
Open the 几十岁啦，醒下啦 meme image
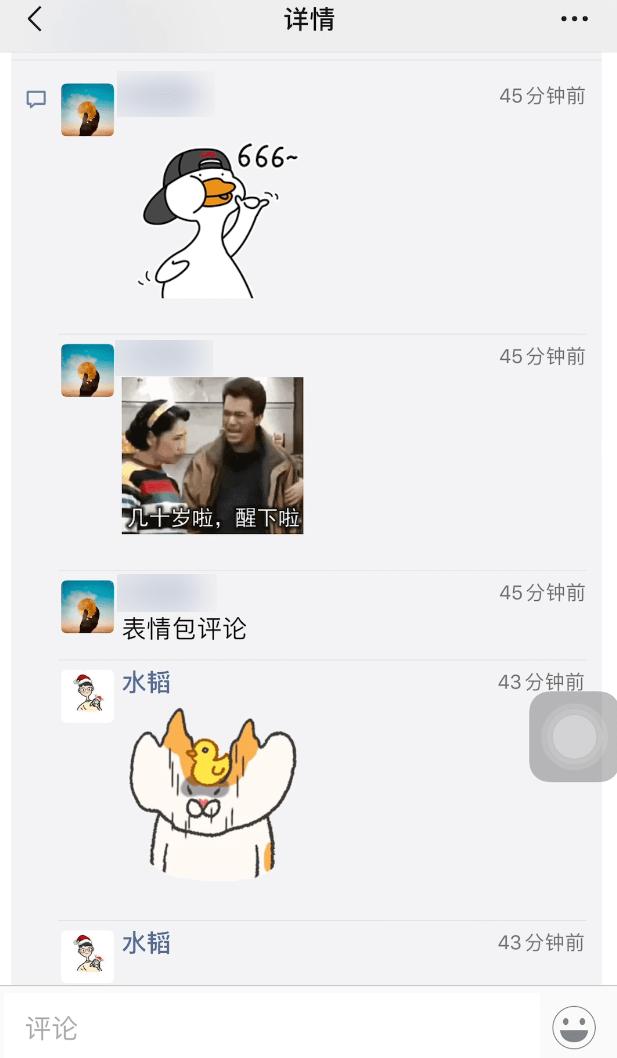pyautogui.click(x=212, y=455)
